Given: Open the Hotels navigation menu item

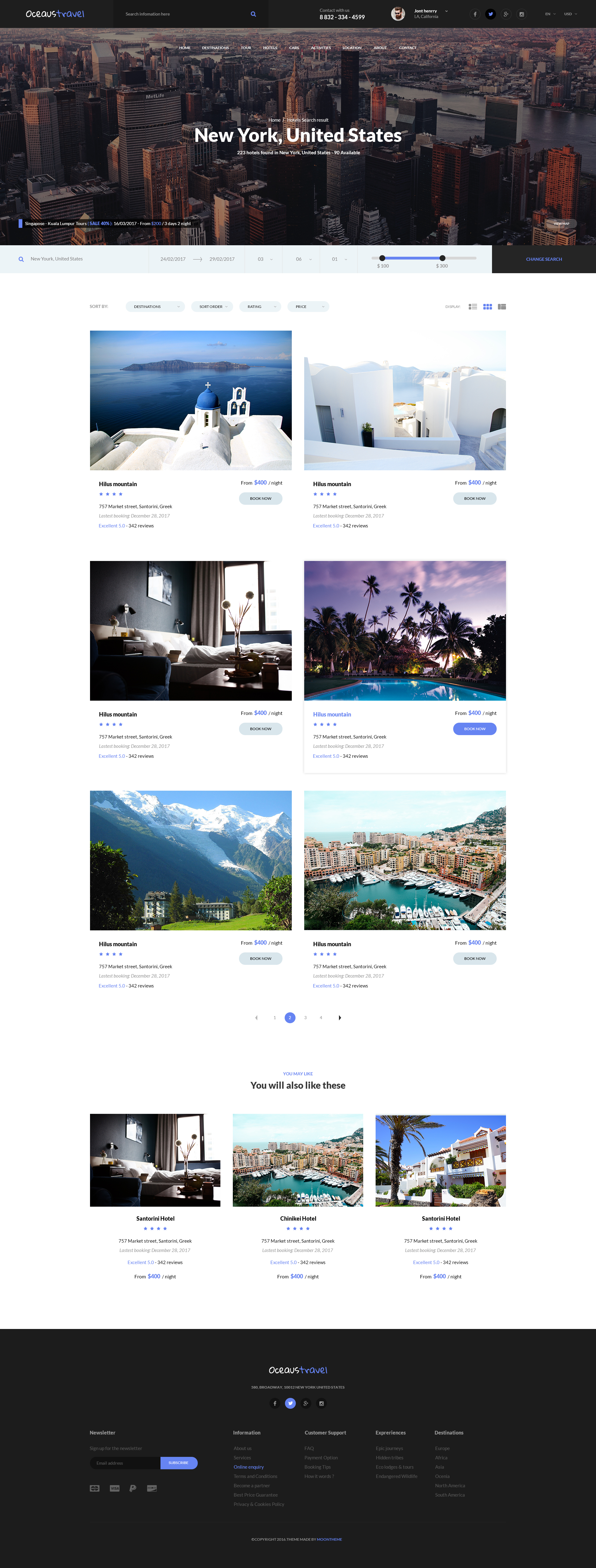Looking at the screenshot, I should coord(270,47).
